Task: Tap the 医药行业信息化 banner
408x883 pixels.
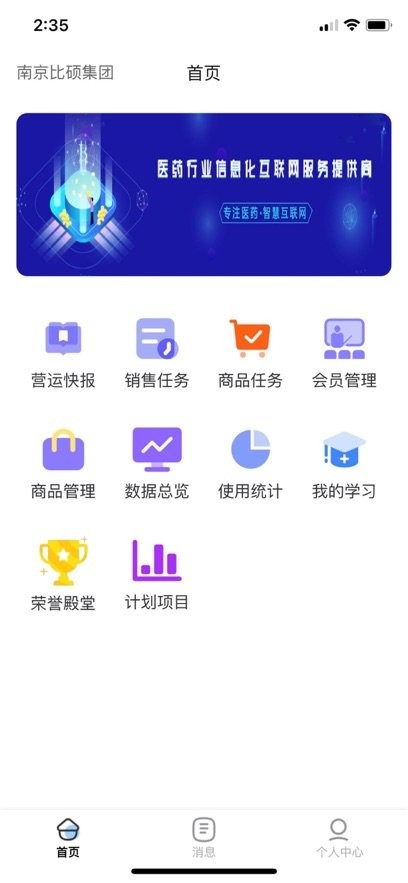Action: 204,194
